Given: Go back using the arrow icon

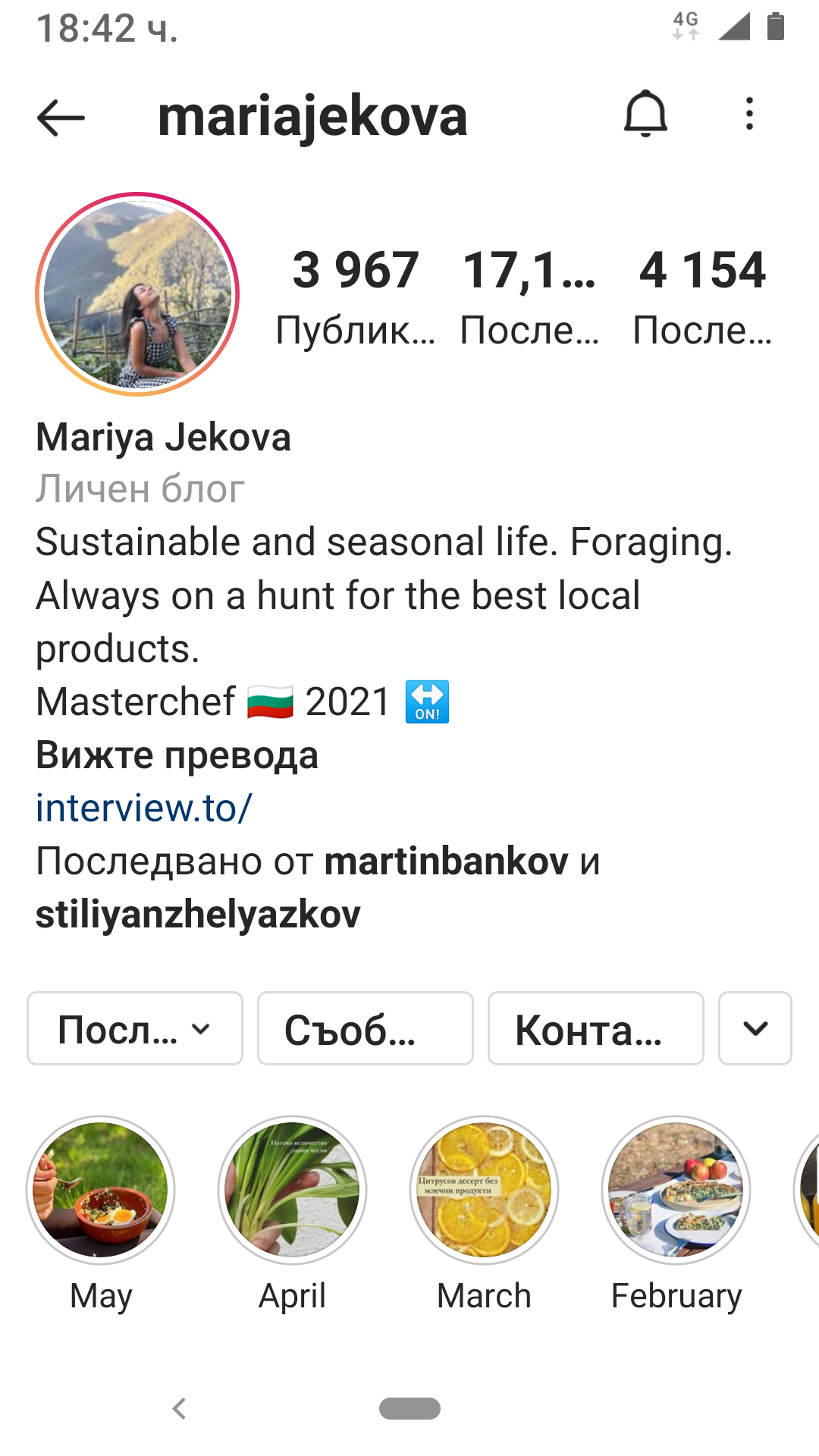Looking at the screenshot, I should point(61,118).
